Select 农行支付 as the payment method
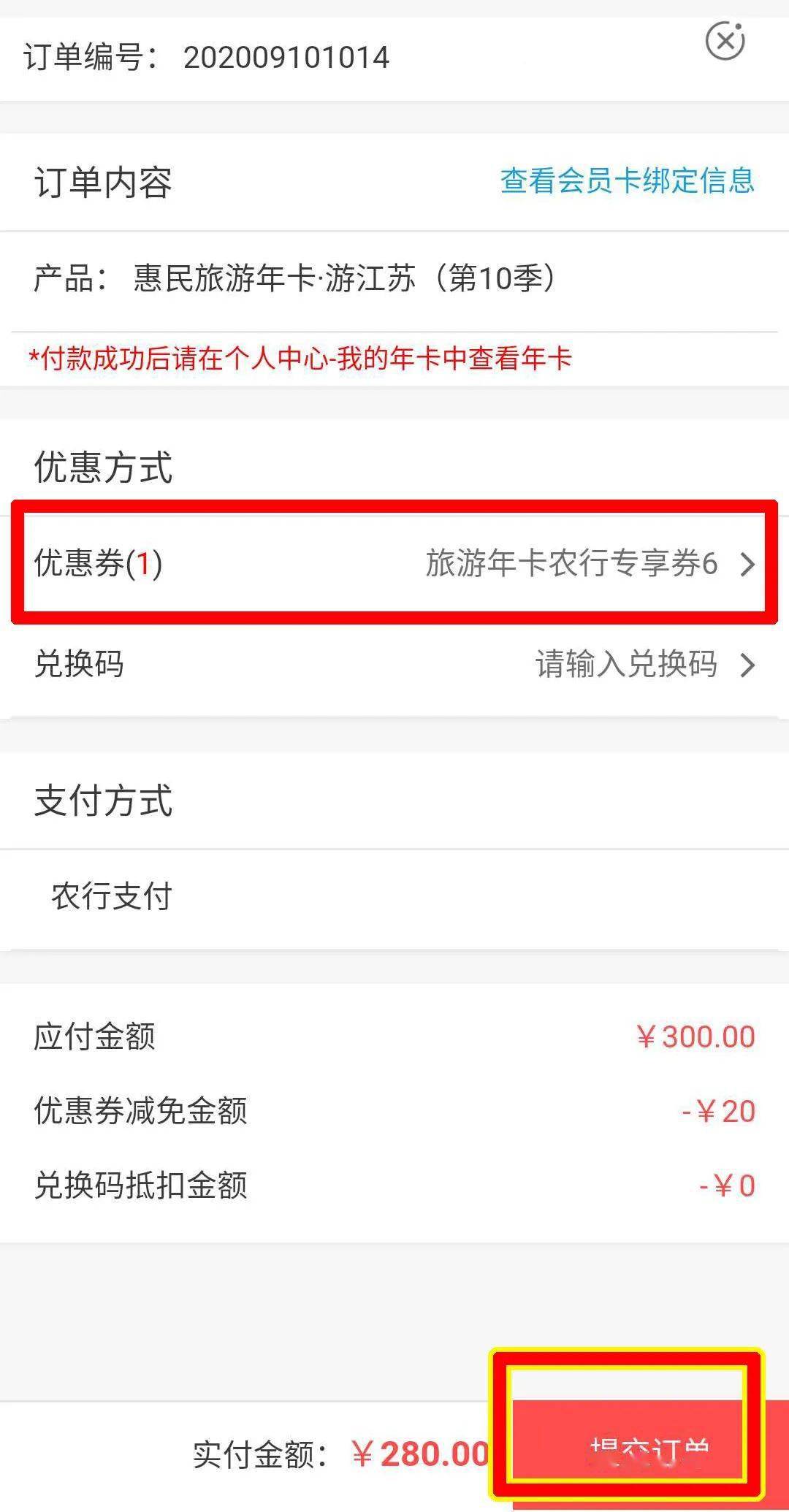Viewport: 789px width, 1512px height. click(x=112, y=897)
